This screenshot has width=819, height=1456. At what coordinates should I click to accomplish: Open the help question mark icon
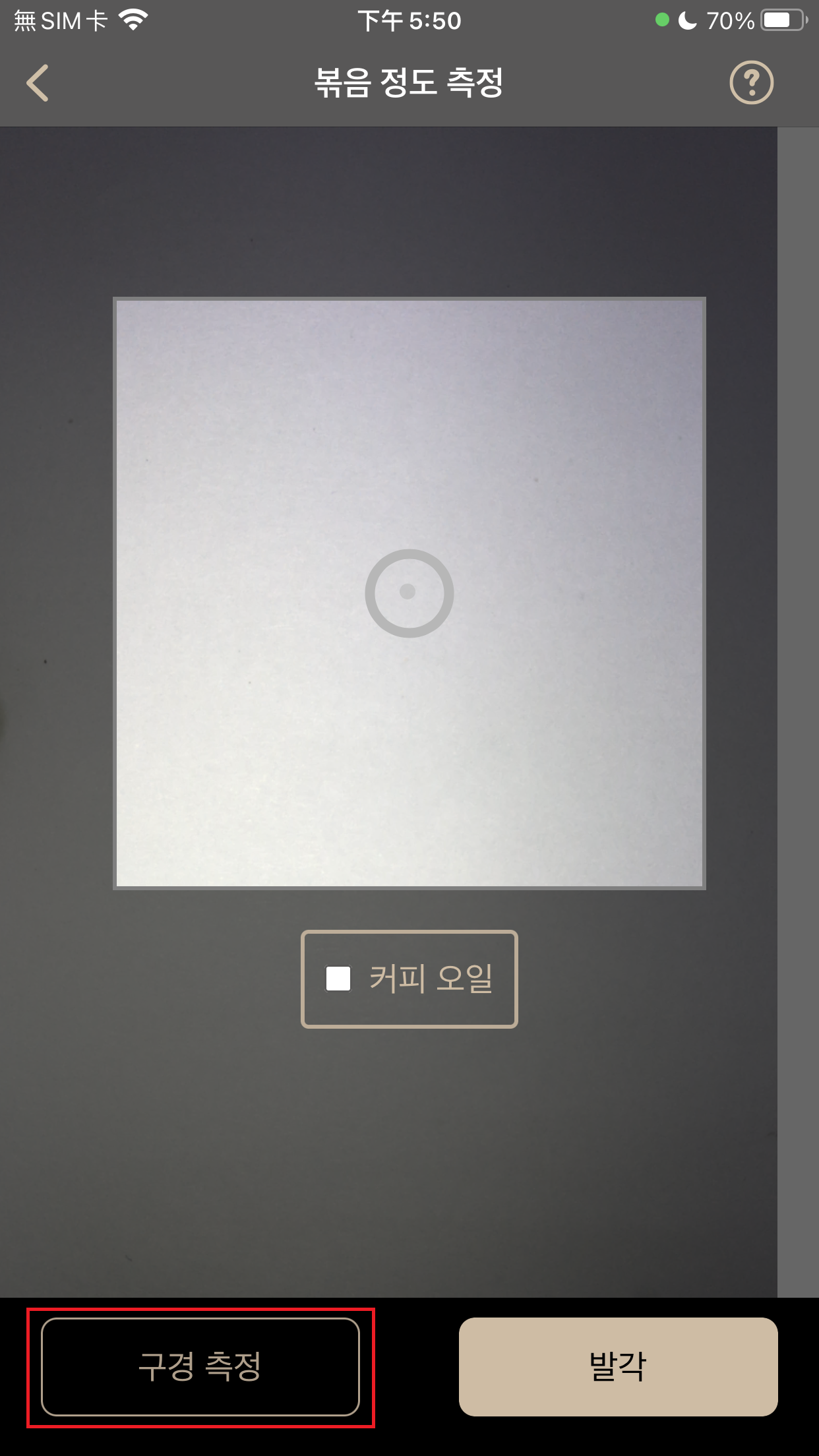(751, 83)
